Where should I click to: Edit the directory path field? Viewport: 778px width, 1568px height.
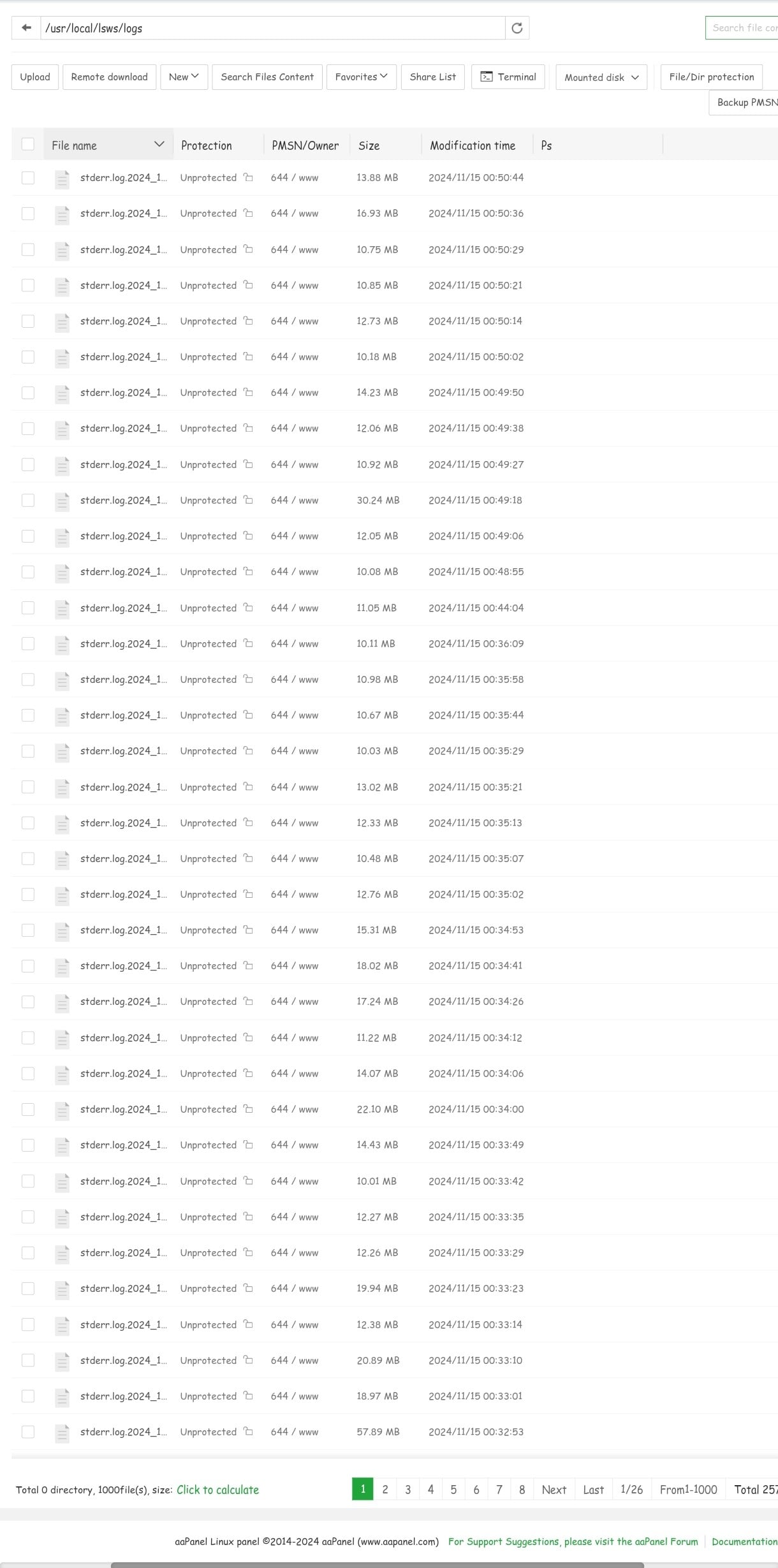tap(272, 28)
